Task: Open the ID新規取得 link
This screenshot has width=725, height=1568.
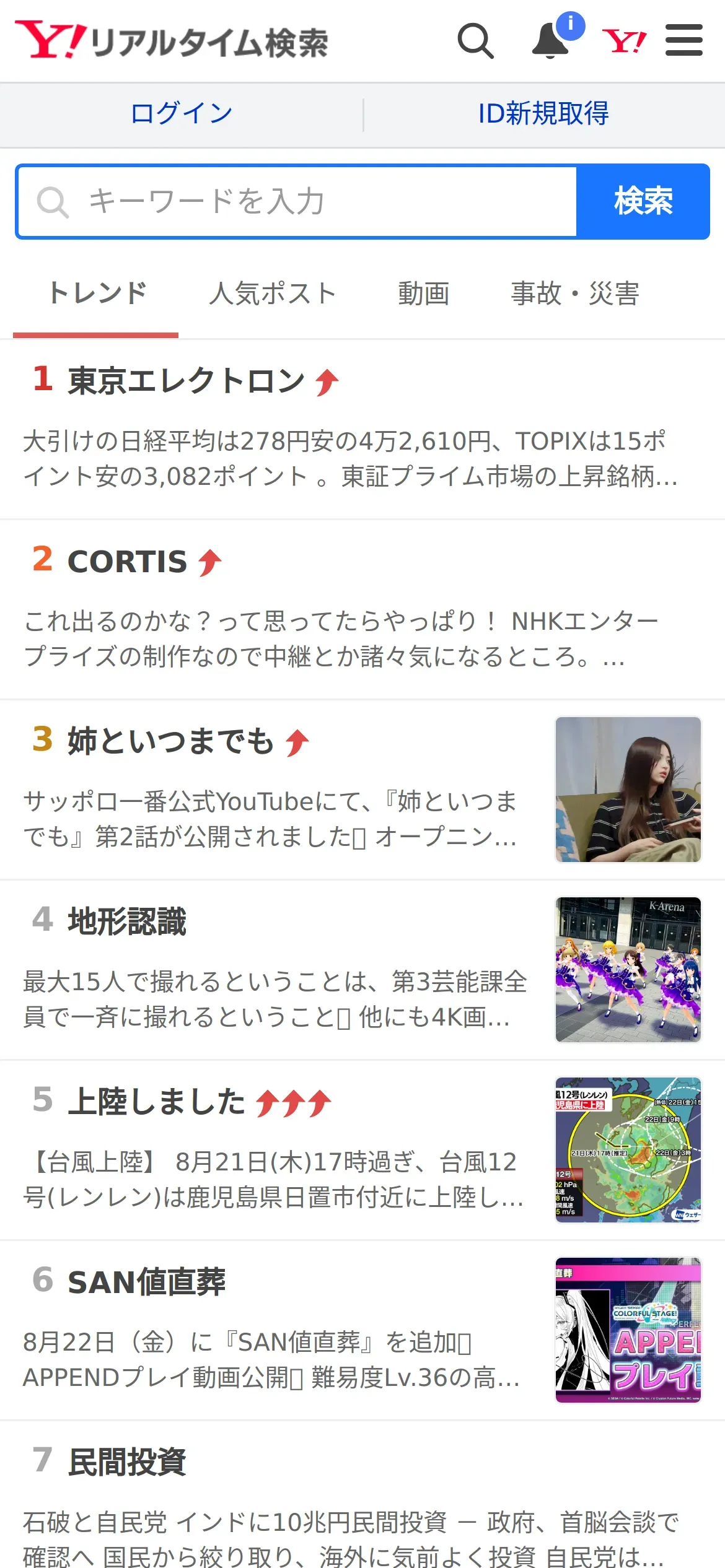Action: tap(543, 114)
